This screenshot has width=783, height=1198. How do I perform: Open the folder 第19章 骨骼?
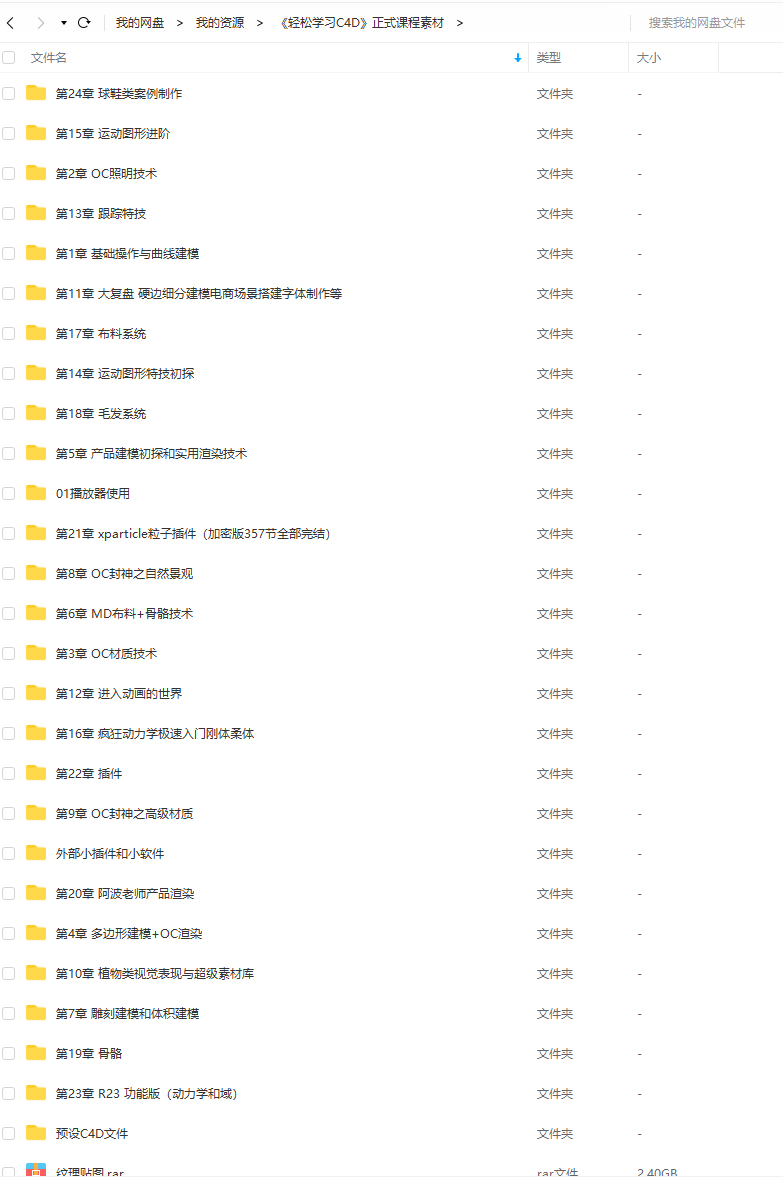(88, 1053)
